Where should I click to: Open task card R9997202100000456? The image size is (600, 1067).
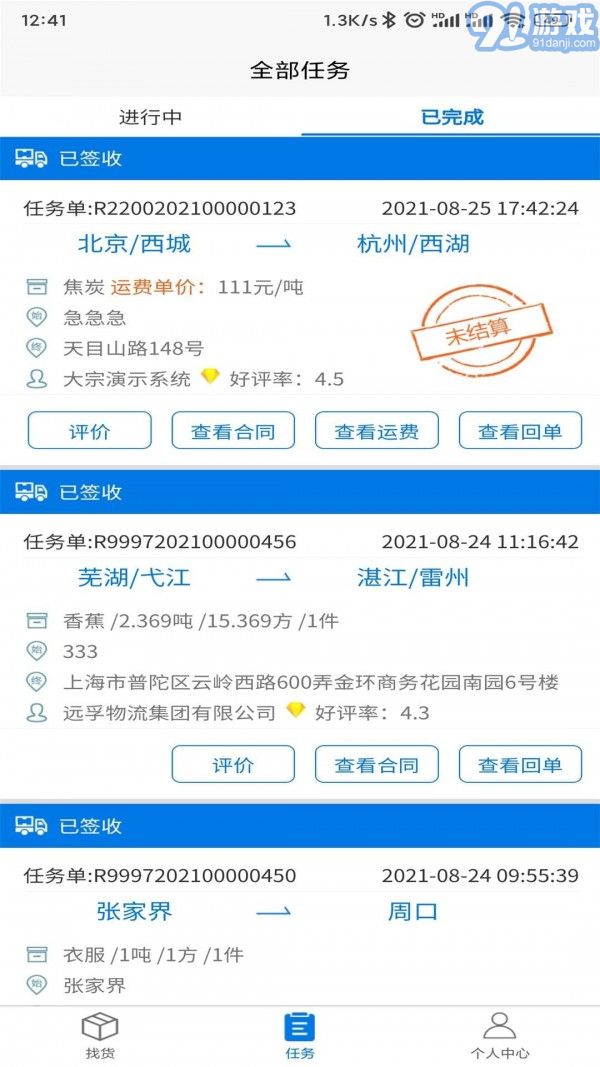click(300, 640)
